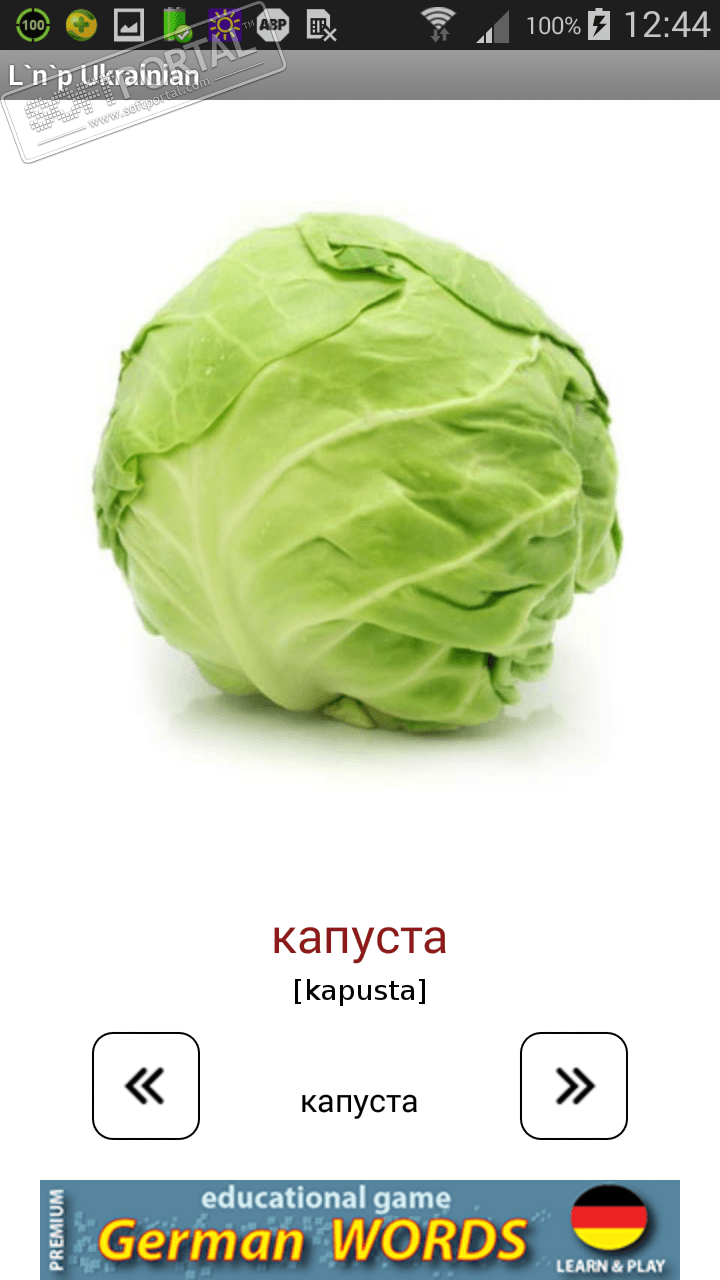The width and height of the screenshot is (720, 1280).
Task: Advance to the next word card
Action: (x=574, y=1086)
